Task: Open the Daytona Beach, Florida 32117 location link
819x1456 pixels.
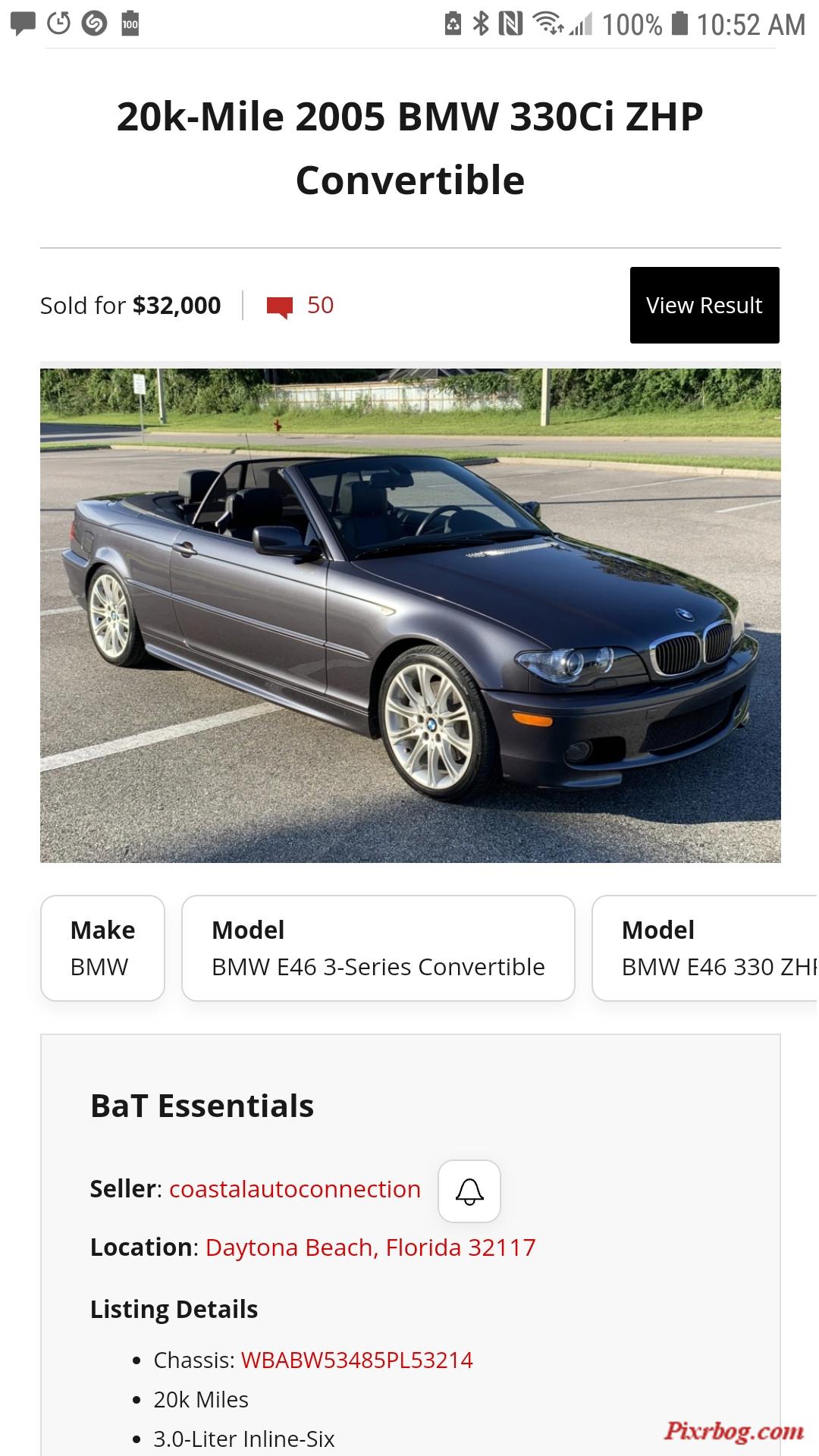Action: [x=370, y=1247]
